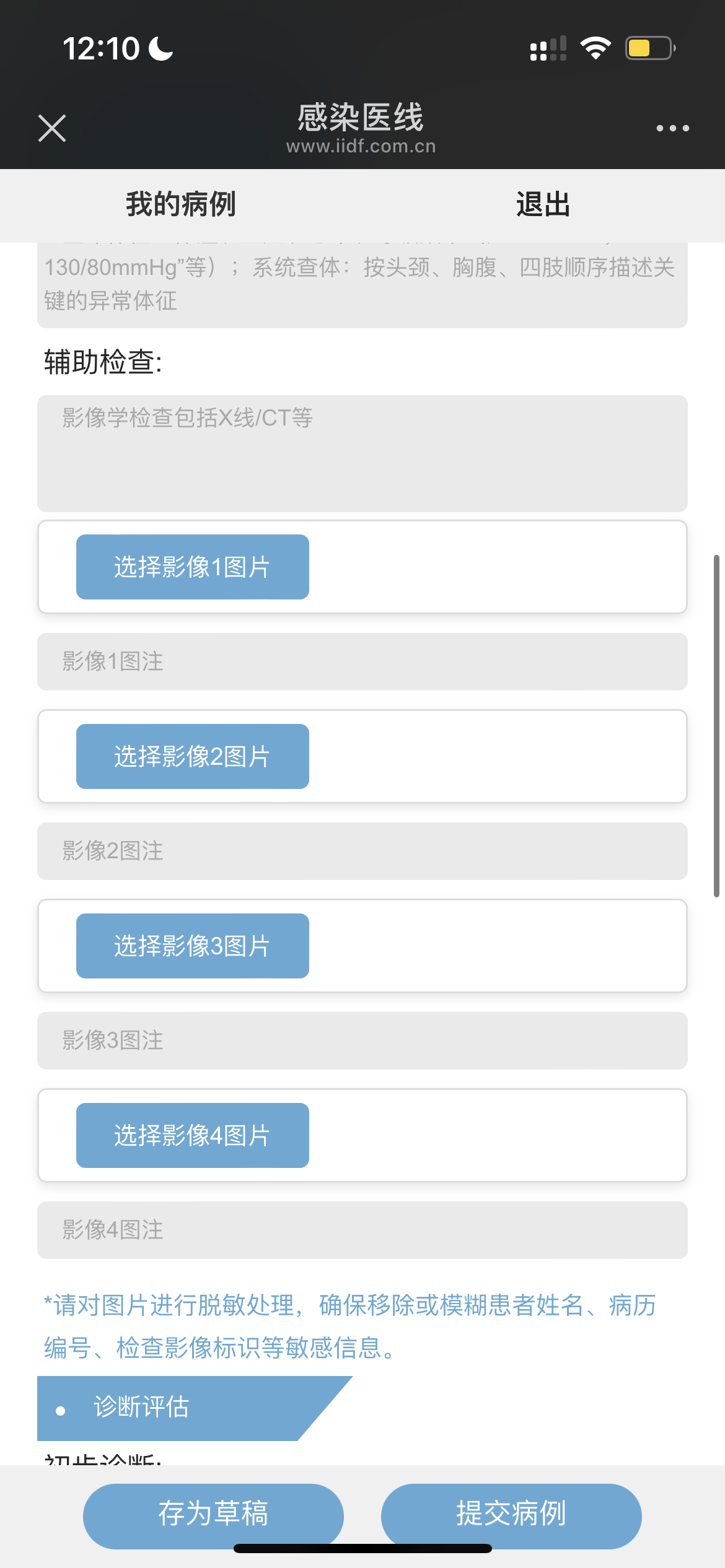This screenshot has height=1568, width=725.
Task: Close the 感染医线 web page
Action: point(52,128)
